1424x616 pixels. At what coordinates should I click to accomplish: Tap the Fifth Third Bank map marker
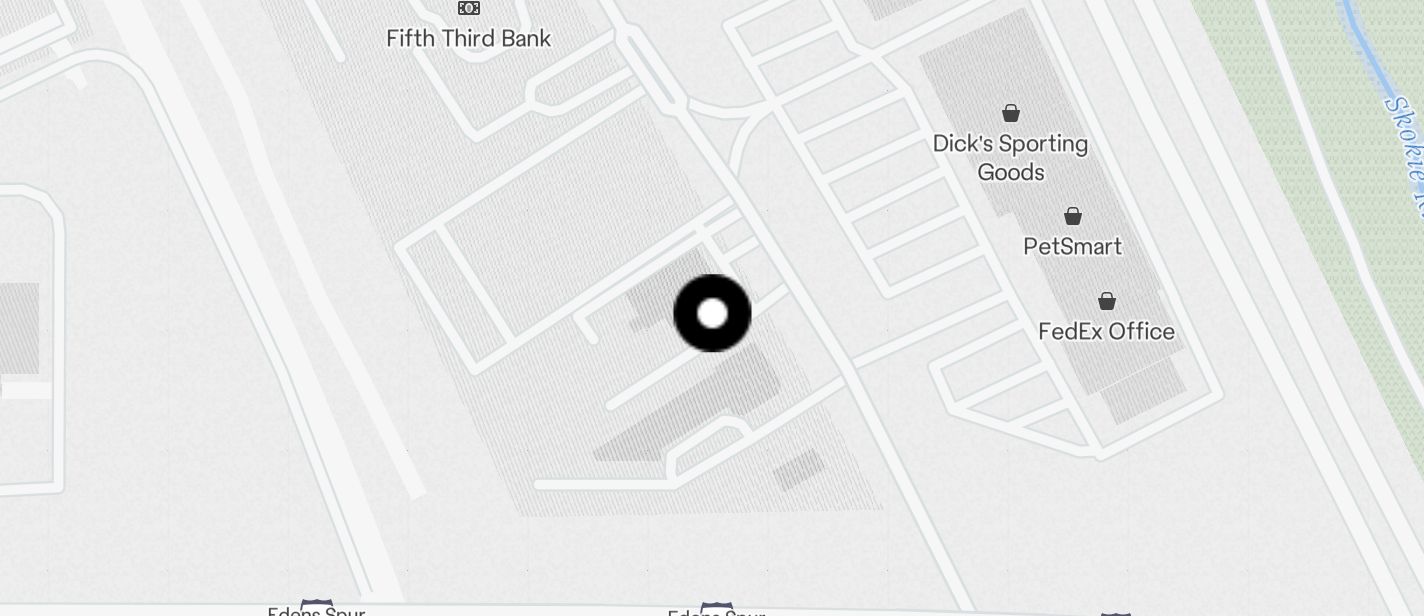[468, 10]
